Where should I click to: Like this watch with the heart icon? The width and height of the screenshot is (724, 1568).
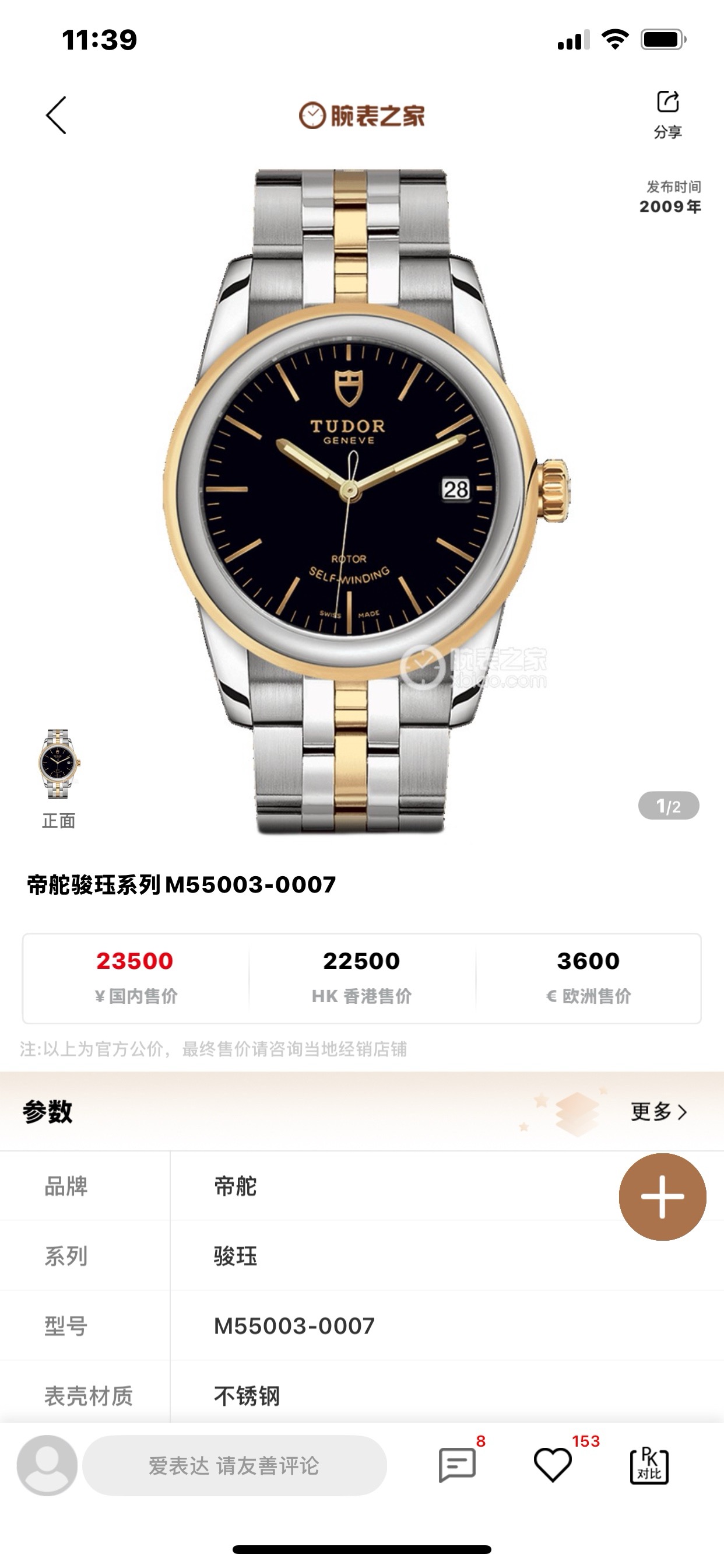tap(553, 1465)
